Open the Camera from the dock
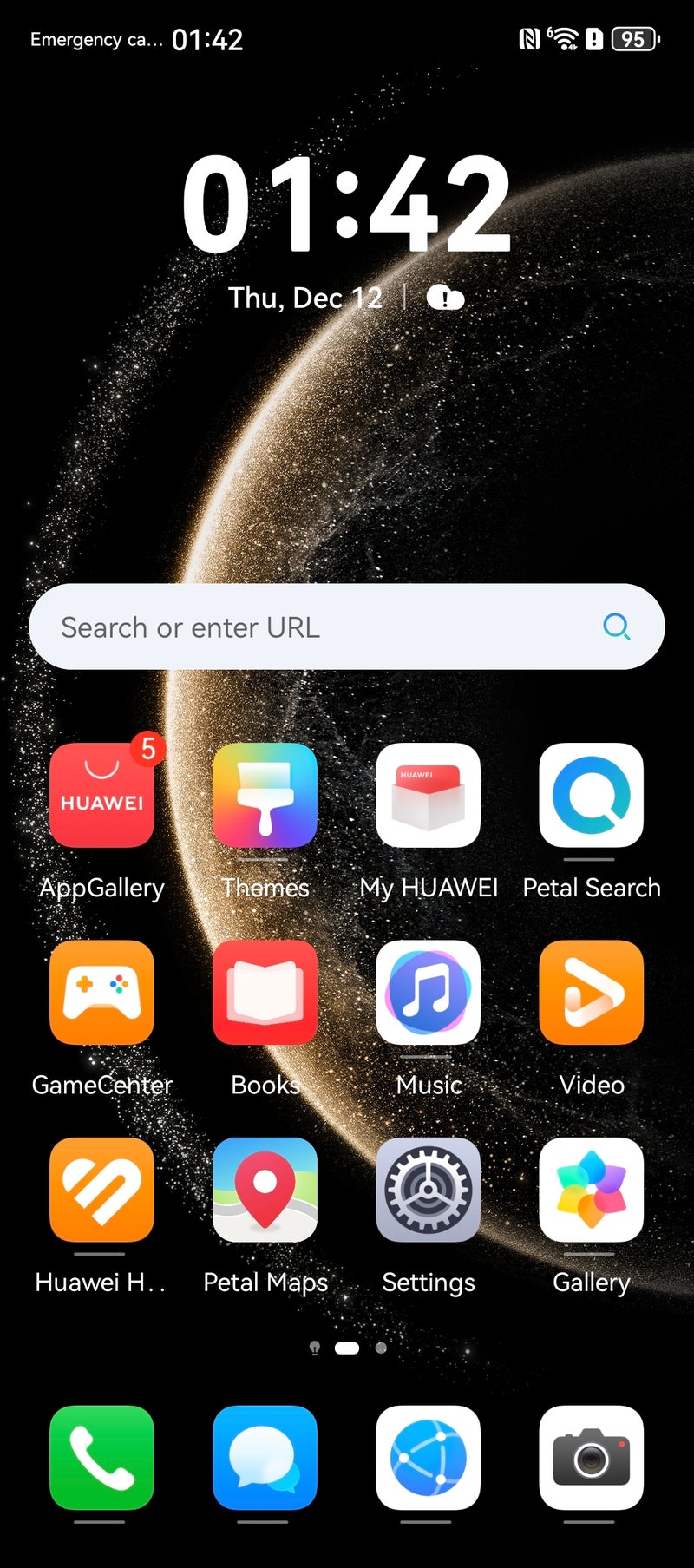The width and height of the screenshot is (694, 1568). 591,1458
